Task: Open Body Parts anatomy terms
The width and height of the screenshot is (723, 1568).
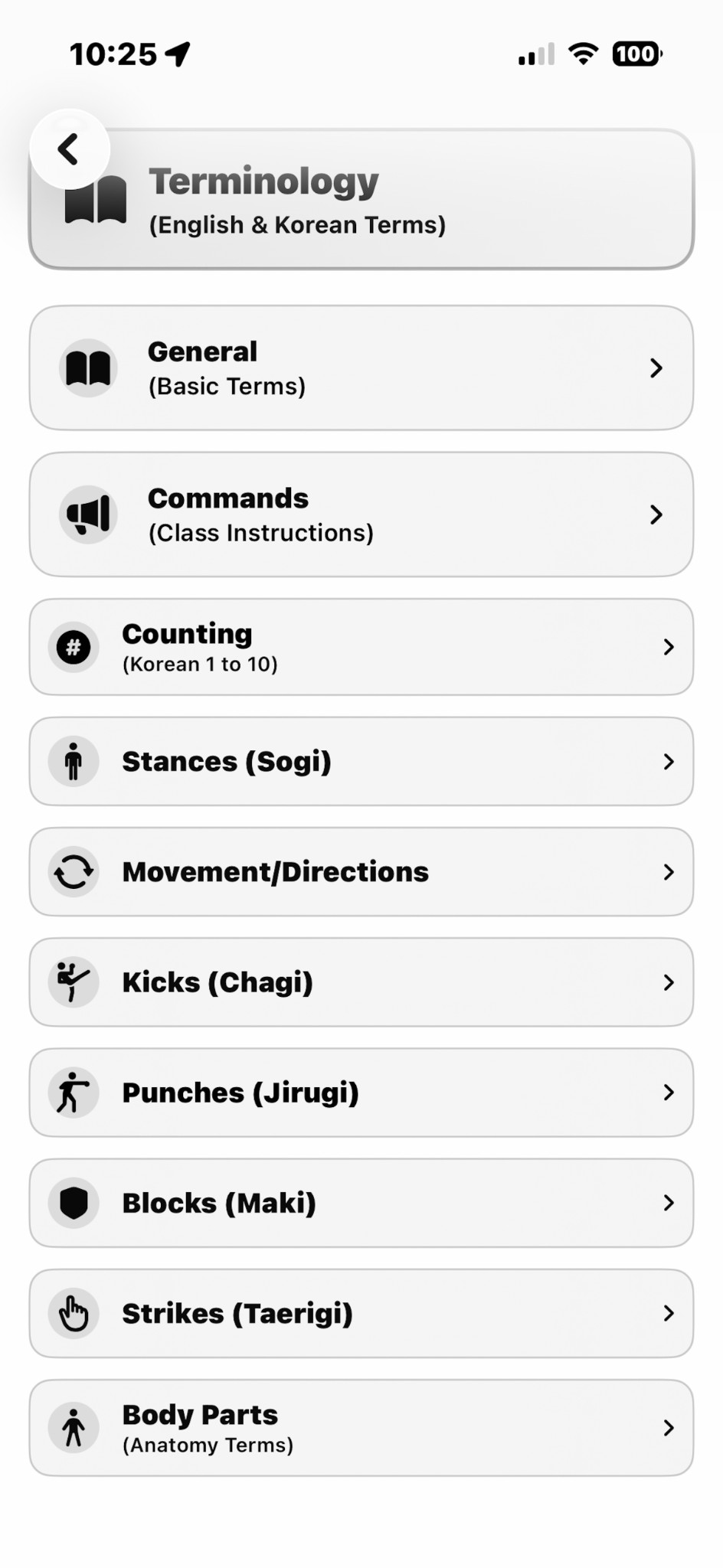Action: (361, 1428)
